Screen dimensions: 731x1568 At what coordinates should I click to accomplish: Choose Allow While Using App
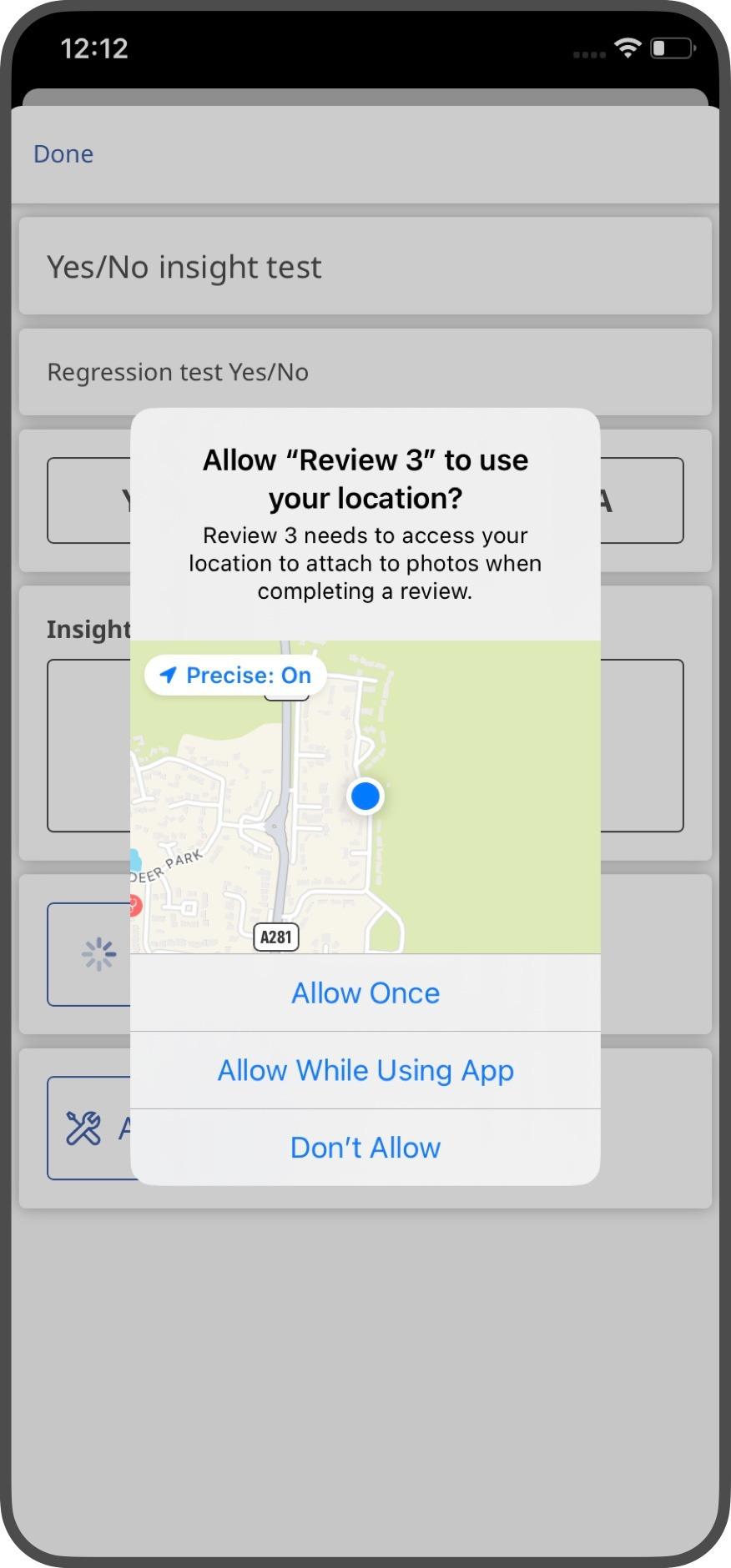point(365,1070)
